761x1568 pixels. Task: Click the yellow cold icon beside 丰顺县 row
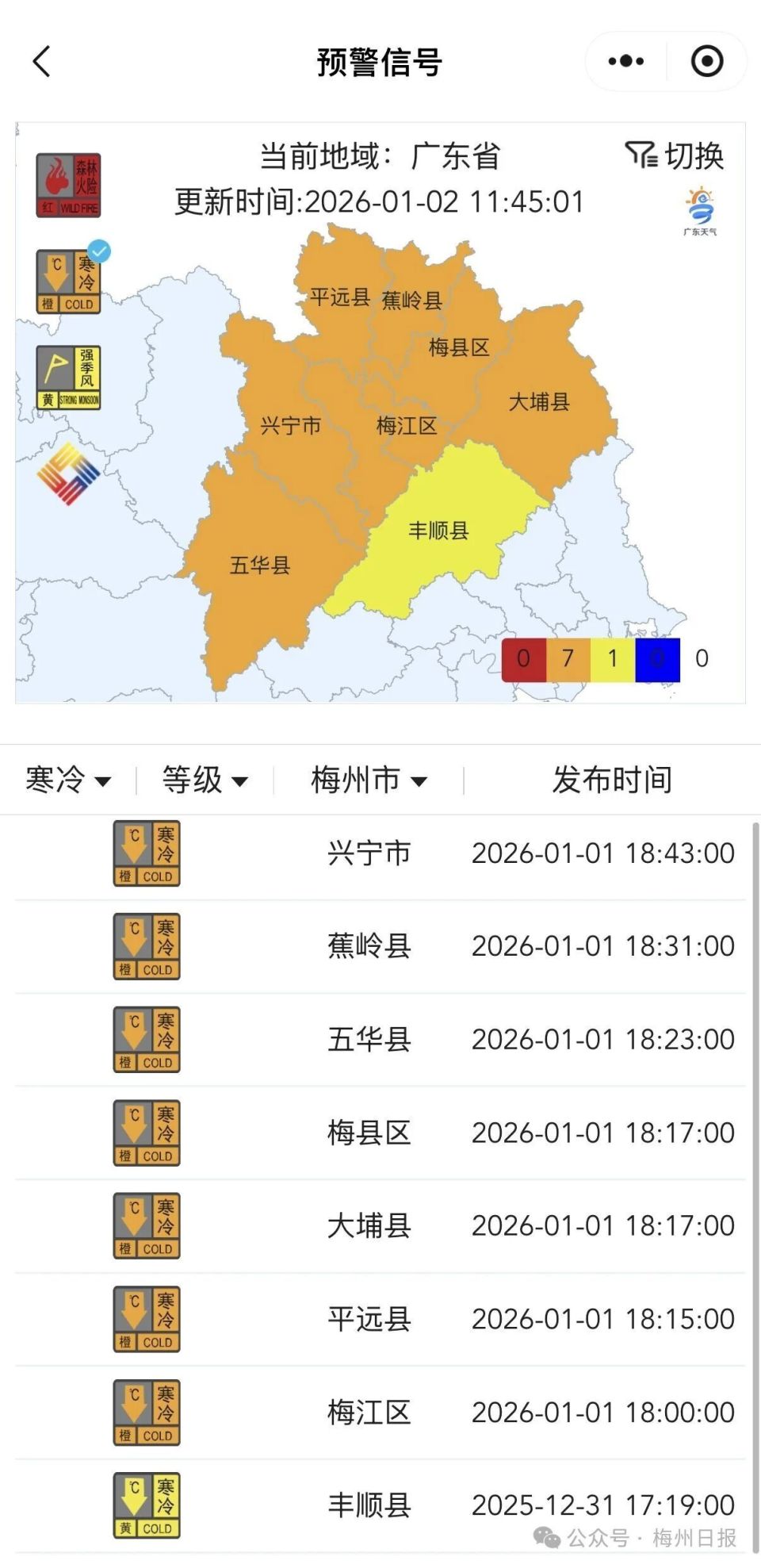pos(147,1506)
